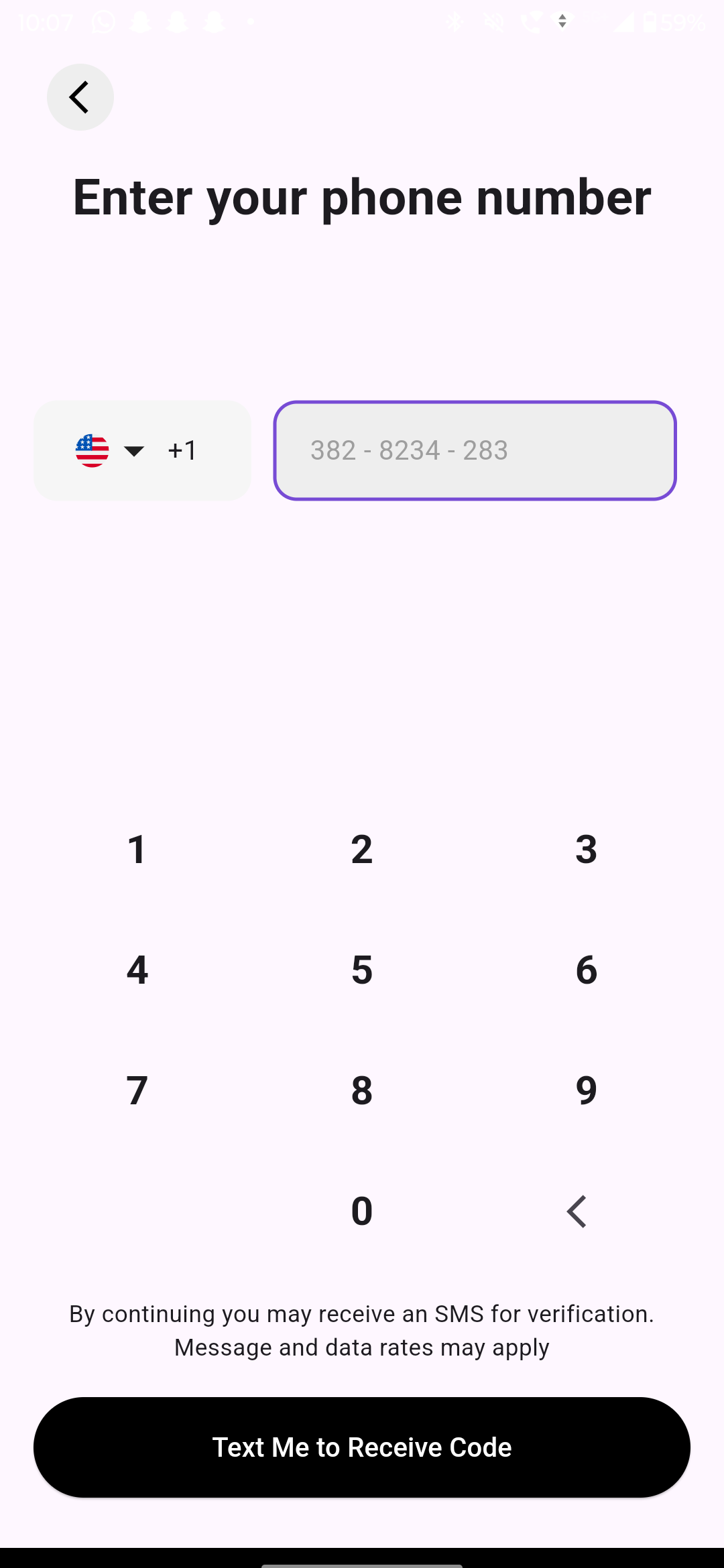Image resolution: width=724 pixels, height=1568 pixels.
Task: Select the phone number input field
Action: [474, 450]
